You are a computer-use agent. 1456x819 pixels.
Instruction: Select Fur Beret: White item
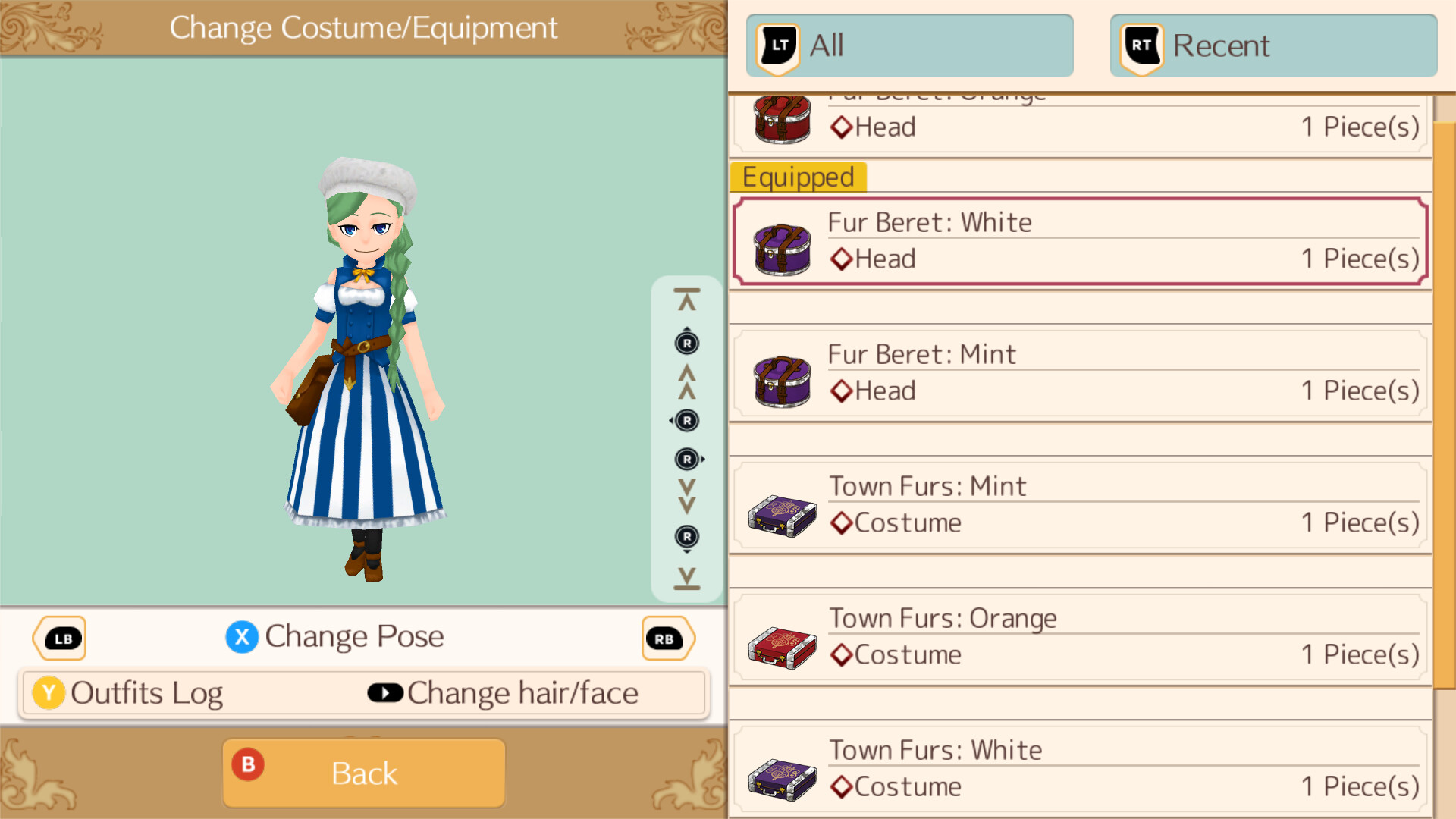click(x=1080, y=241)
